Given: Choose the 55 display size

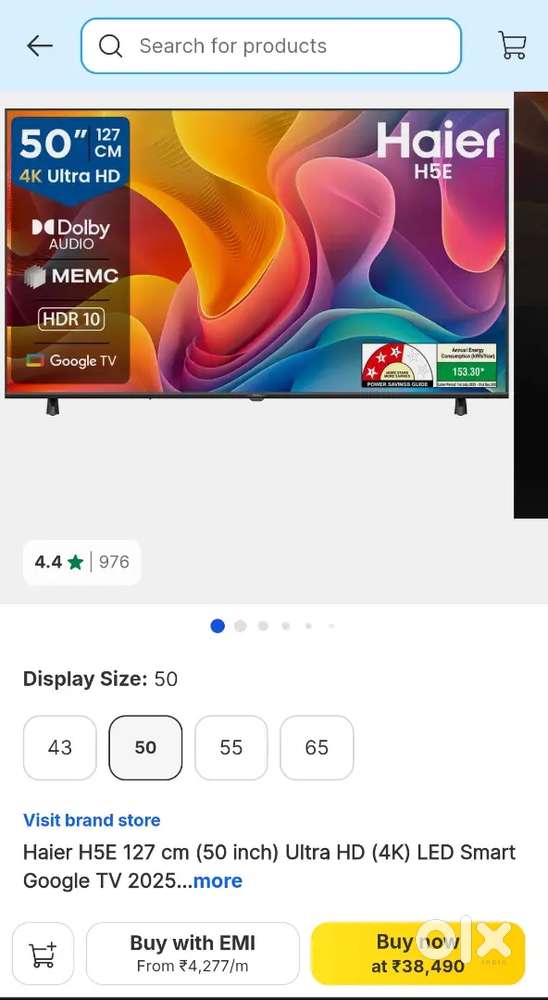Looking at the screenshot, I should (231, 747).
